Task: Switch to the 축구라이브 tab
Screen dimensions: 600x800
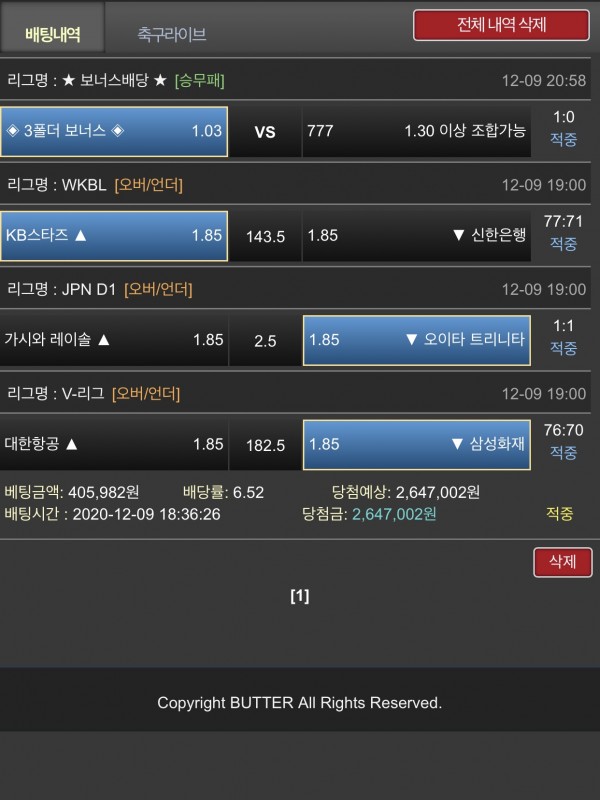Action: (x=171, y=34)
